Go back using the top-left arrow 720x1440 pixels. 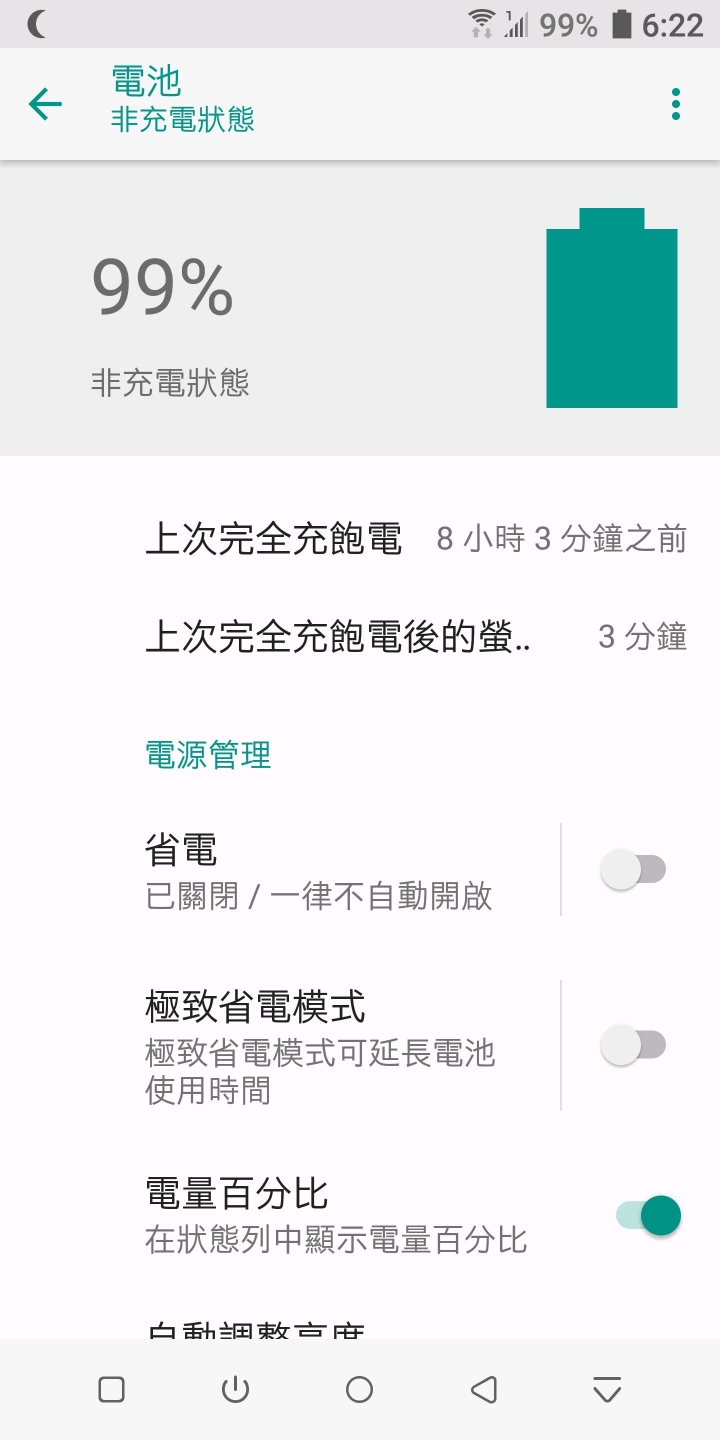(x=45, y=103)
